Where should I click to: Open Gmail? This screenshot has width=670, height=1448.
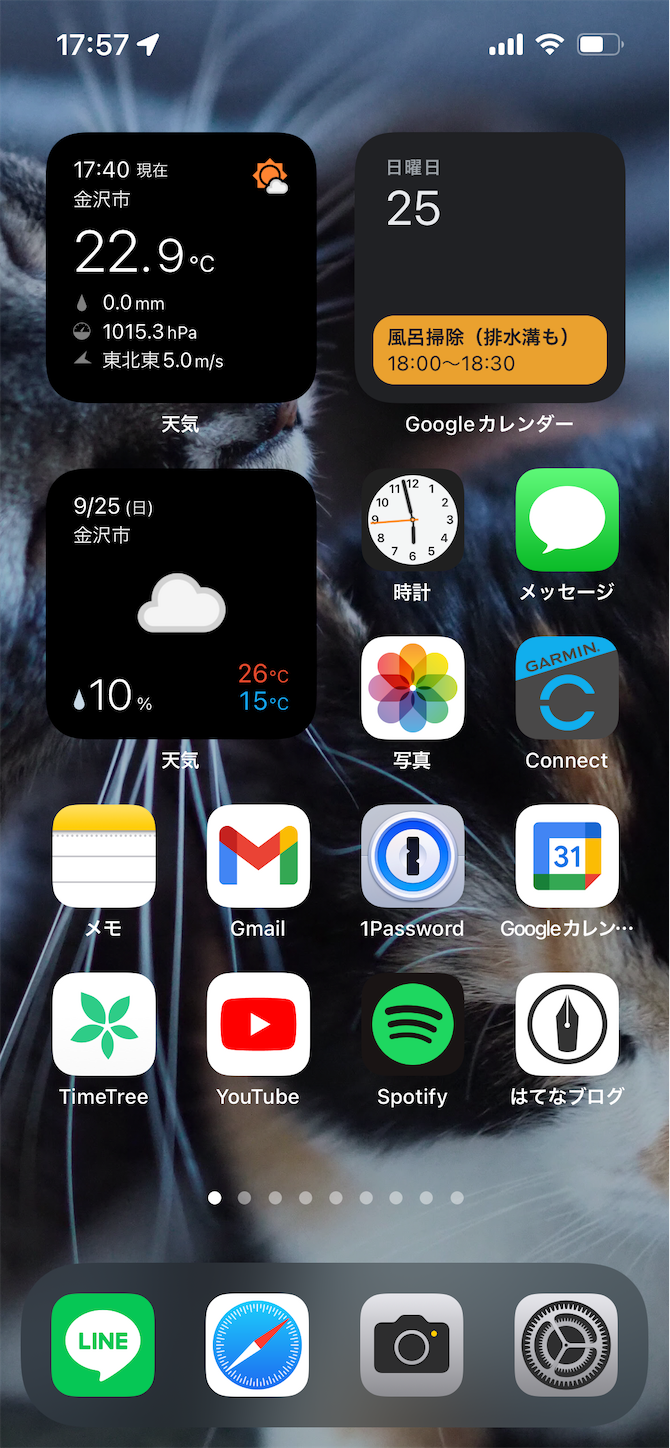point(258,856)
